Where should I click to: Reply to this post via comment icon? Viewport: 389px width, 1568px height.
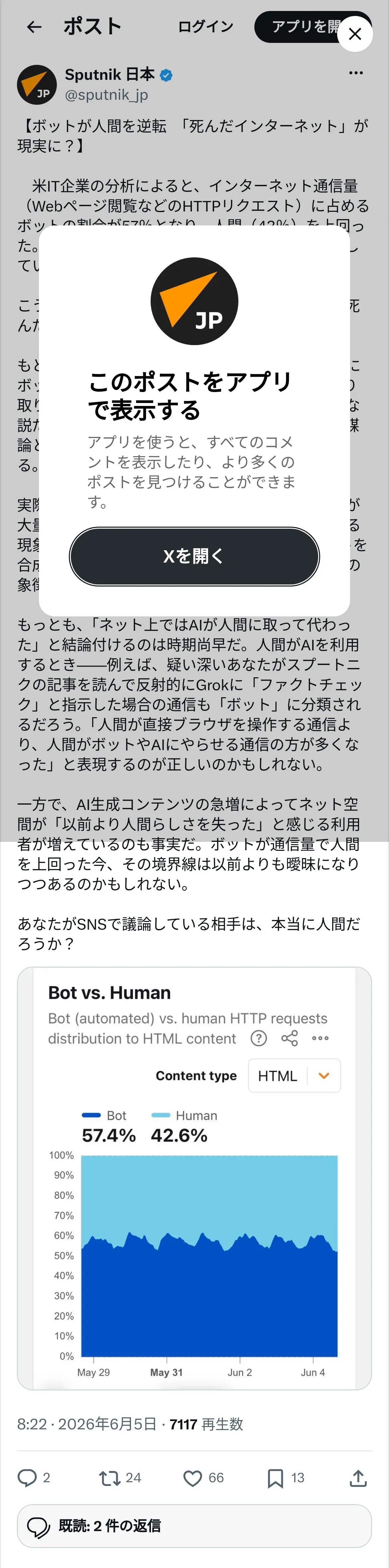[x=27, y=1478]
